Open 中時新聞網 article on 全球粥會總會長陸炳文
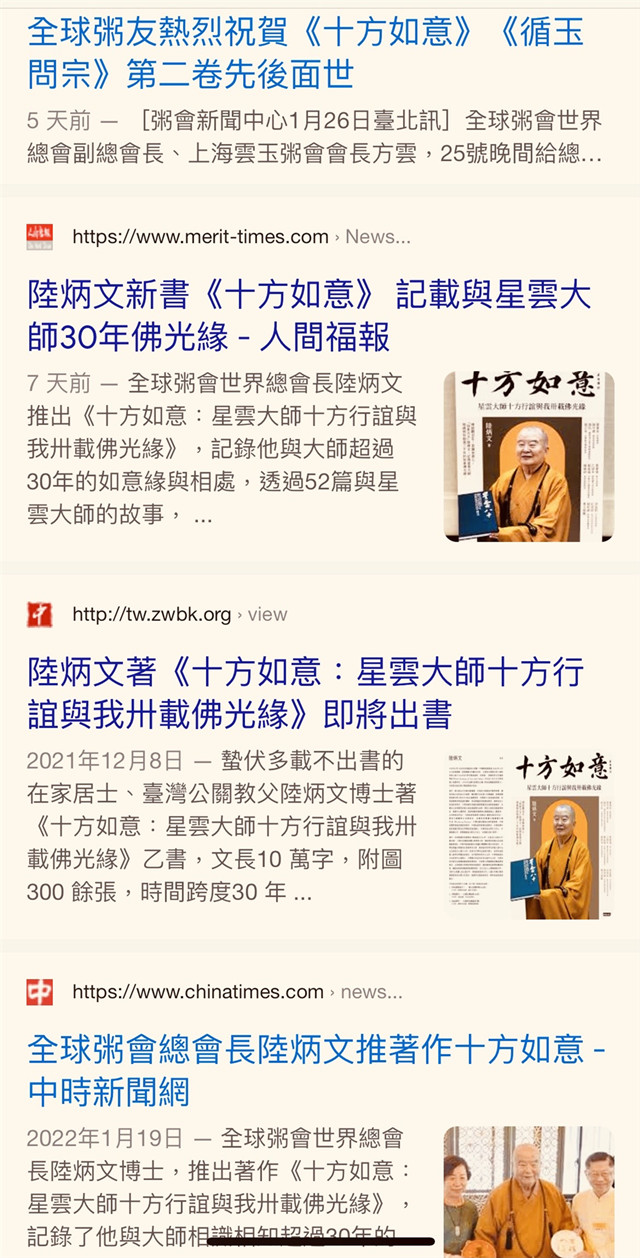 coord(315,1069)
